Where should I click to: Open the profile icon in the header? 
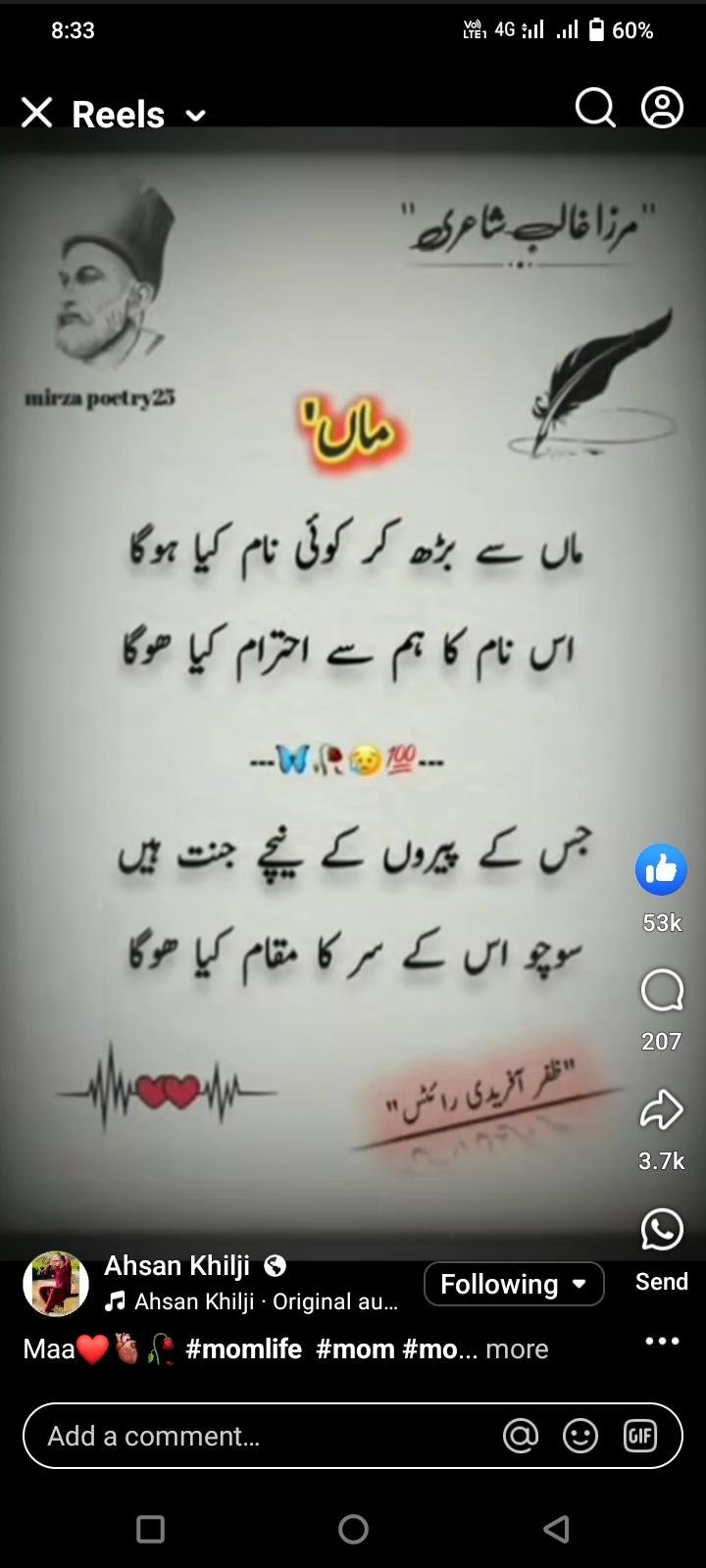click(662, 109)
